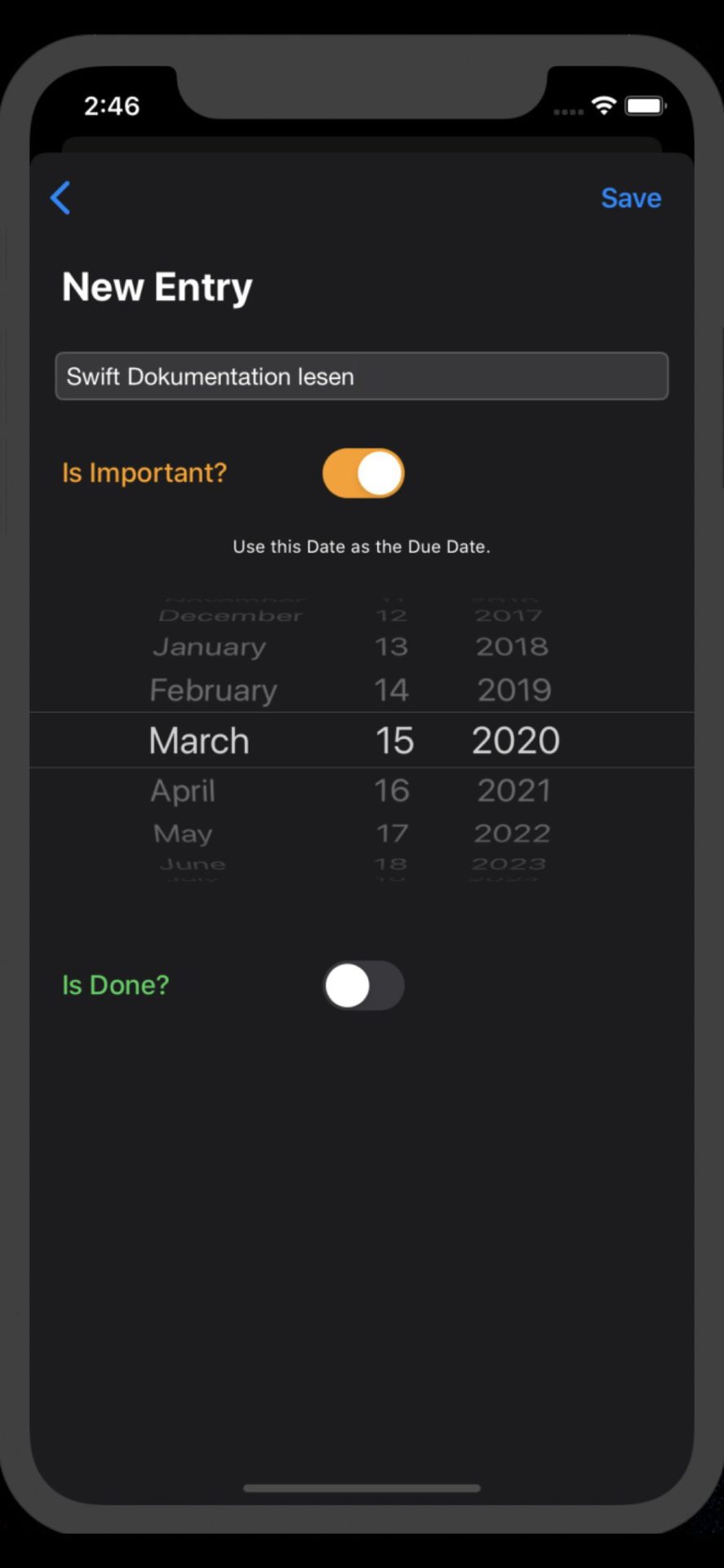This screenshot has width=724, height=1568.
Task: Go back with the blue arrow
Action: (x=60, y=198)
